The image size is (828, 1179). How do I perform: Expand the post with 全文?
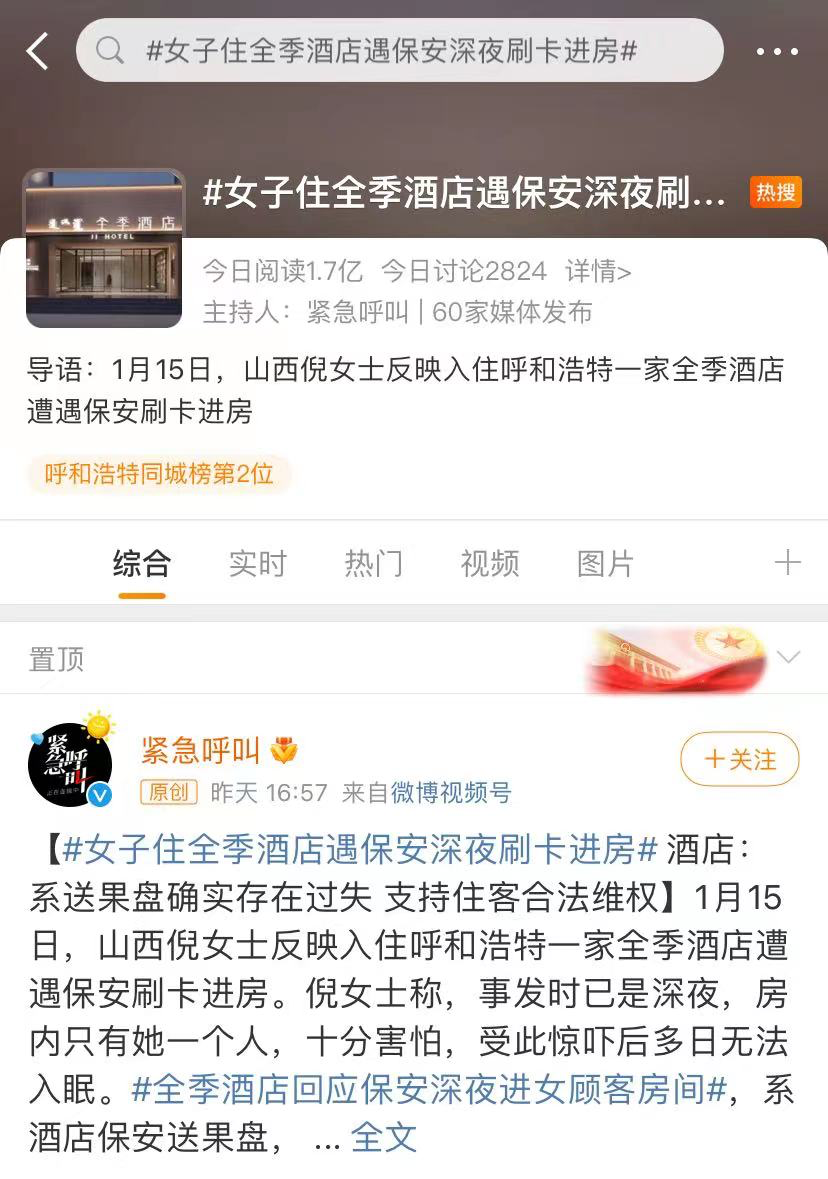(384, 1137)
